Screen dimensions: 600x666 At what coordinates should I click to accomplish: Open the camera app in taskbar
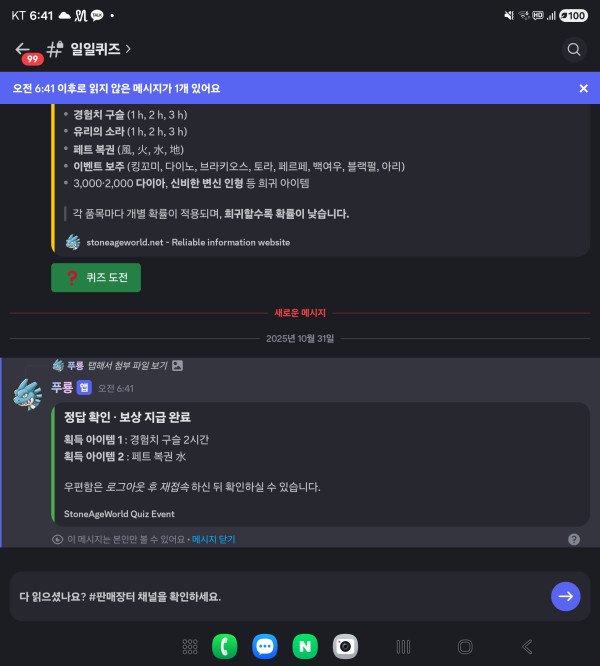345,647
